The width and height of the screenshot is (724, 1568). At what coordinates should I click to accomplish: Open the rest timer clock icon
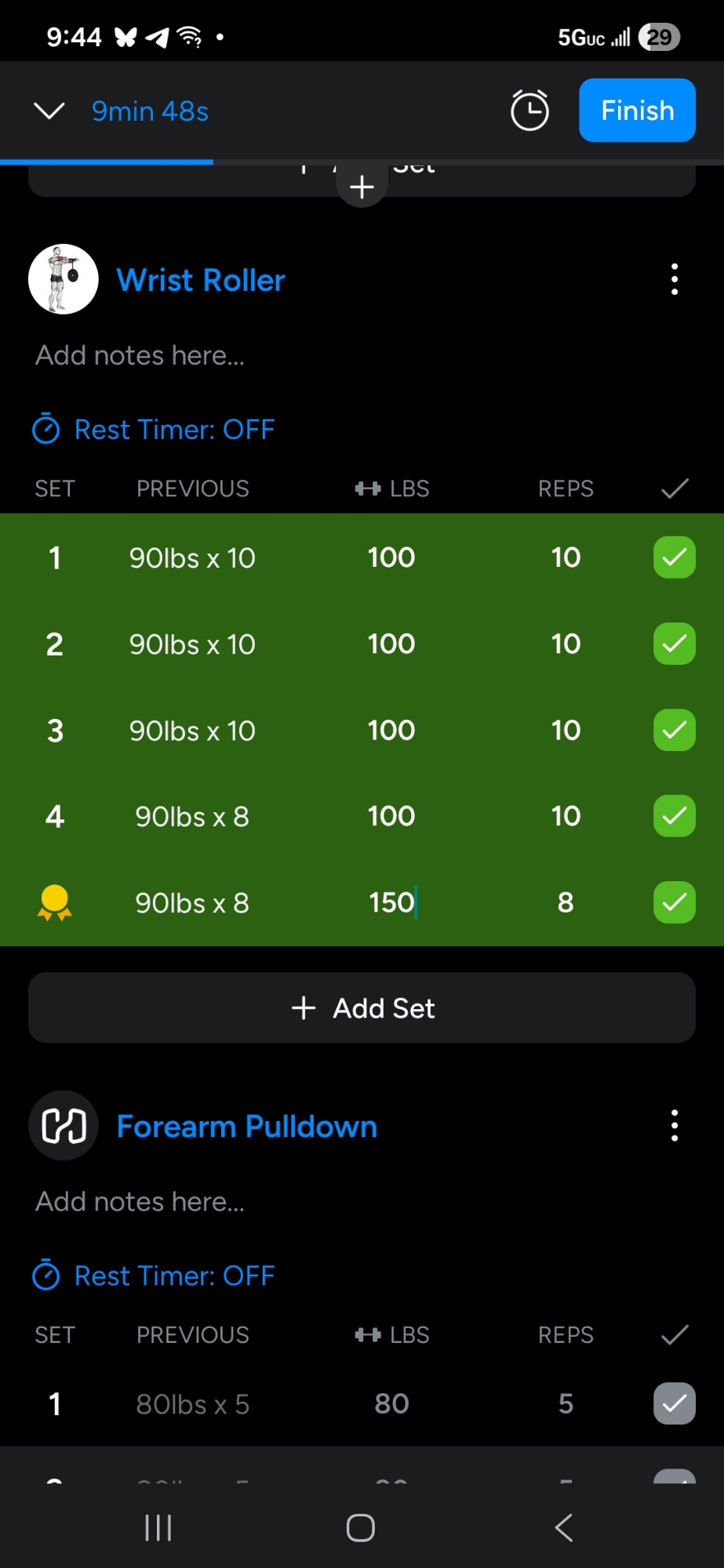(529, 111)
